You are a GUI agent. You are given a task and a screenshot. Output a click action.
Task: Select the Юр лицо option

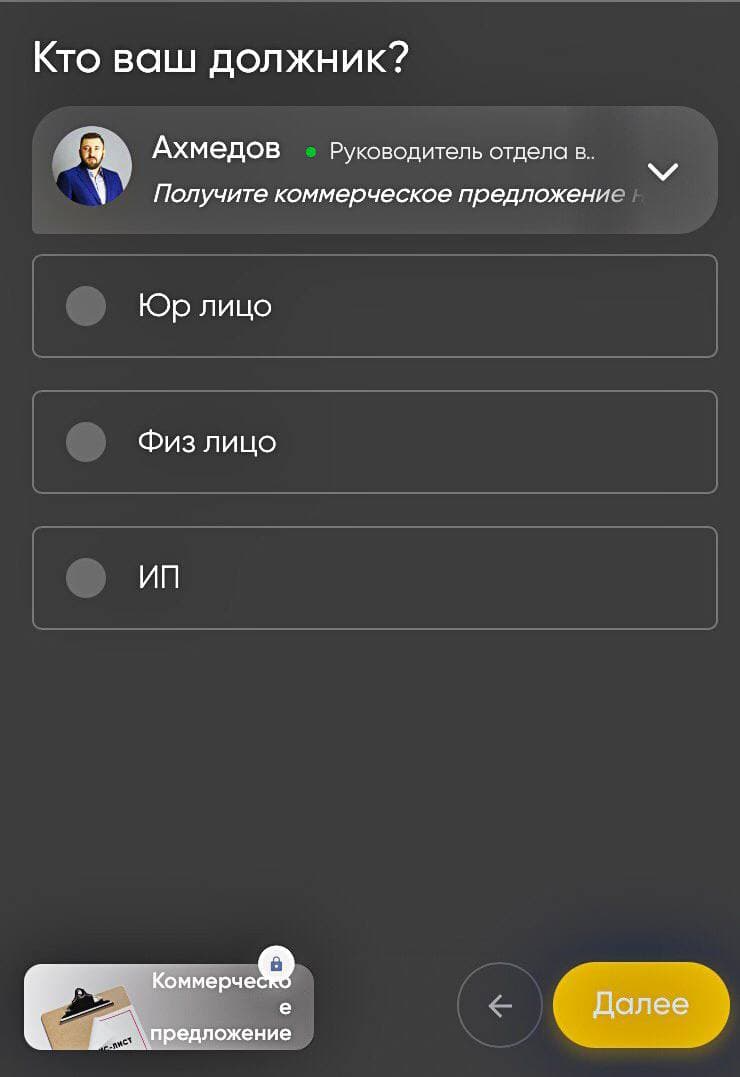[374, 306]
